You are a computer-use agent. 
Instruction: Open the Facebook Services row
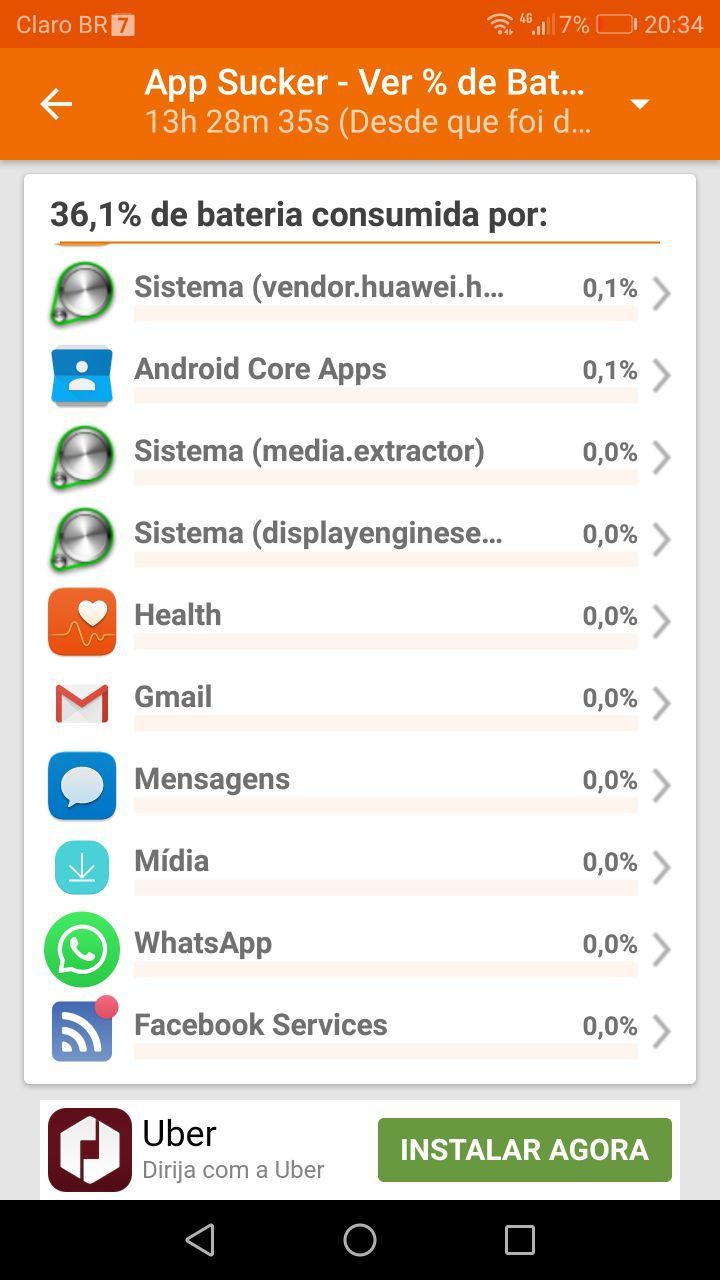[360, 1030]
